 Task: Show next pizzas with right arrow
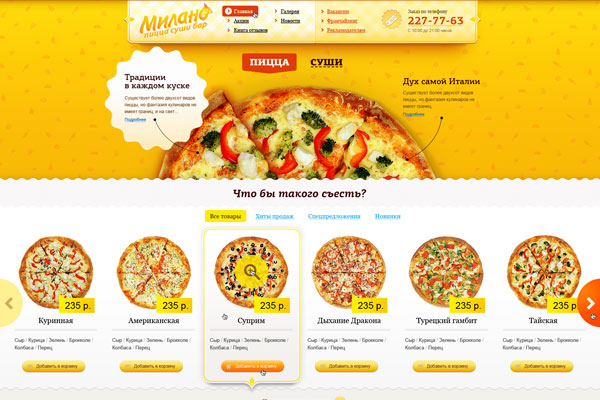[x=590, y=301]
